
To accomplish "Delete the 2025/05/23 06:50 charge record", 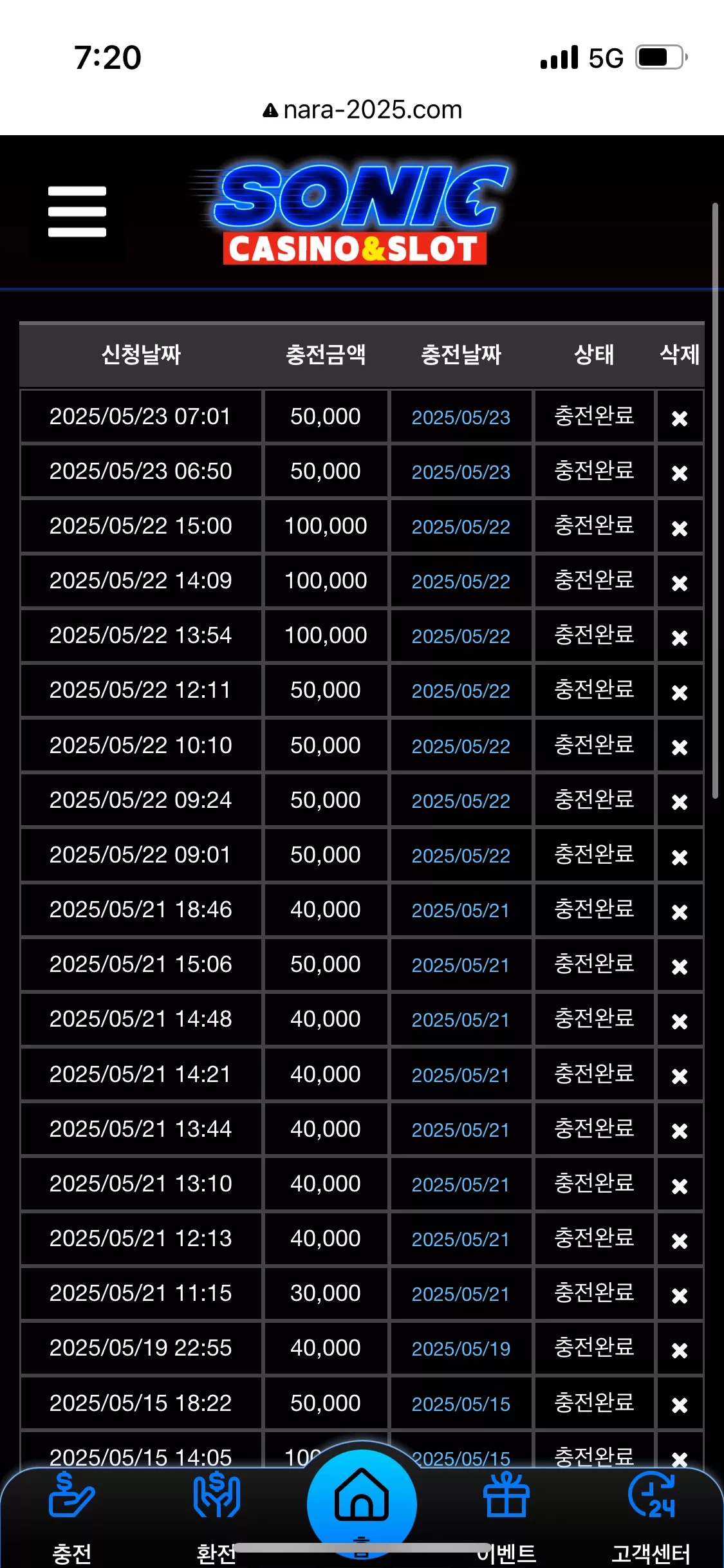I will click(680, 473).
